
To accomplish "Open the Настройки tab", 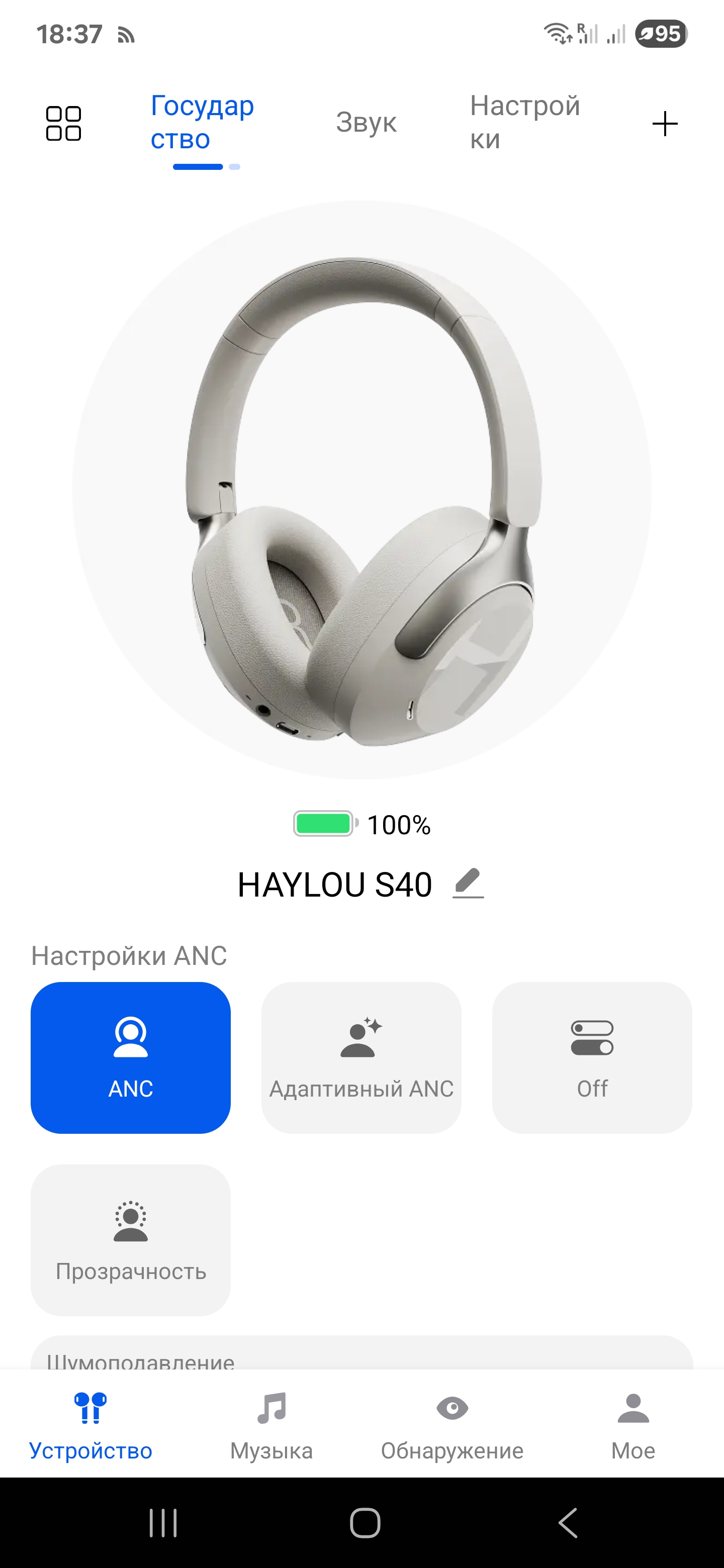I will click(524, 122).
